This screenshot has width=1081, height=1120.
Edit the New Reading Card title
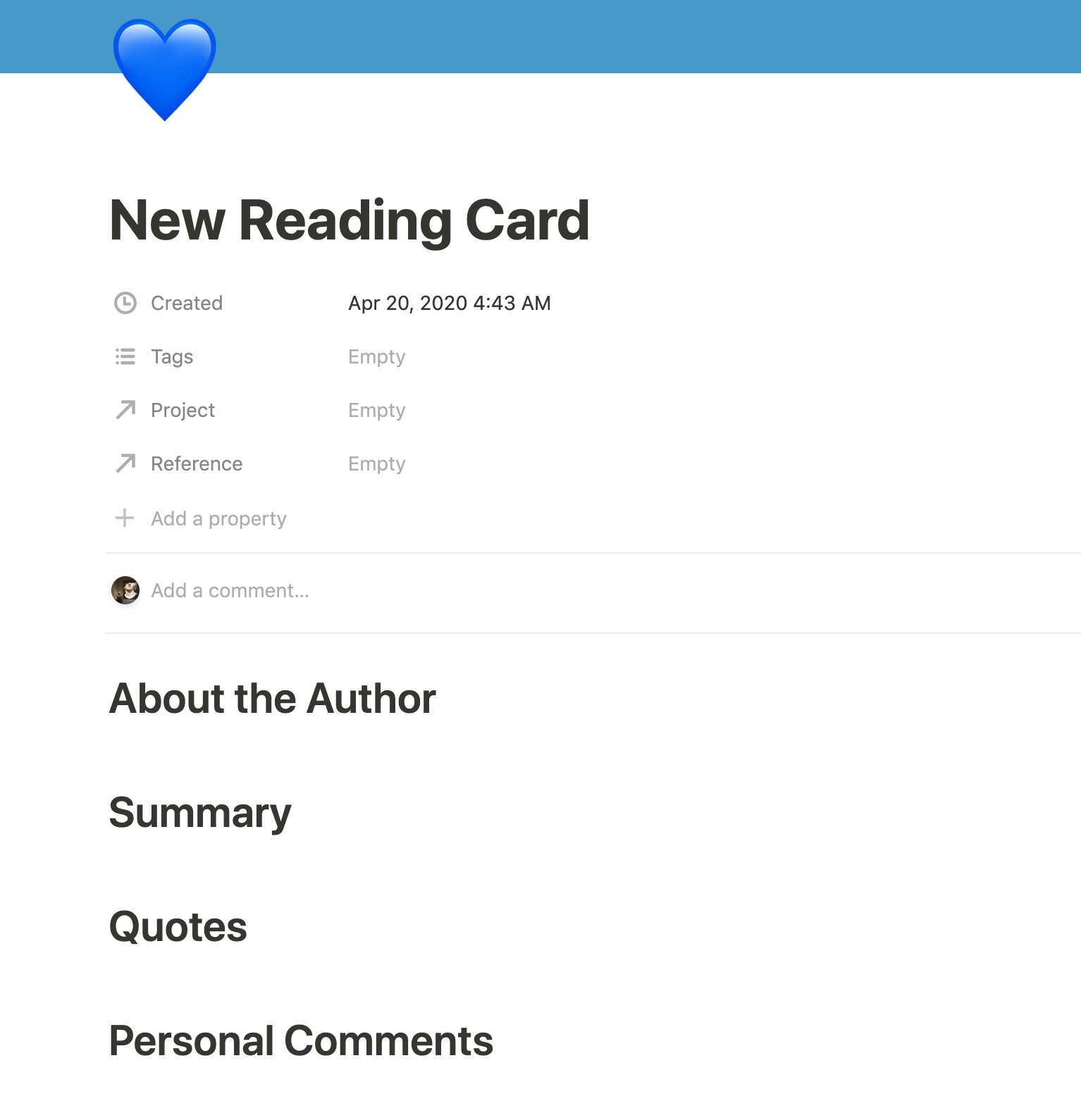click(x=349, y=220)
